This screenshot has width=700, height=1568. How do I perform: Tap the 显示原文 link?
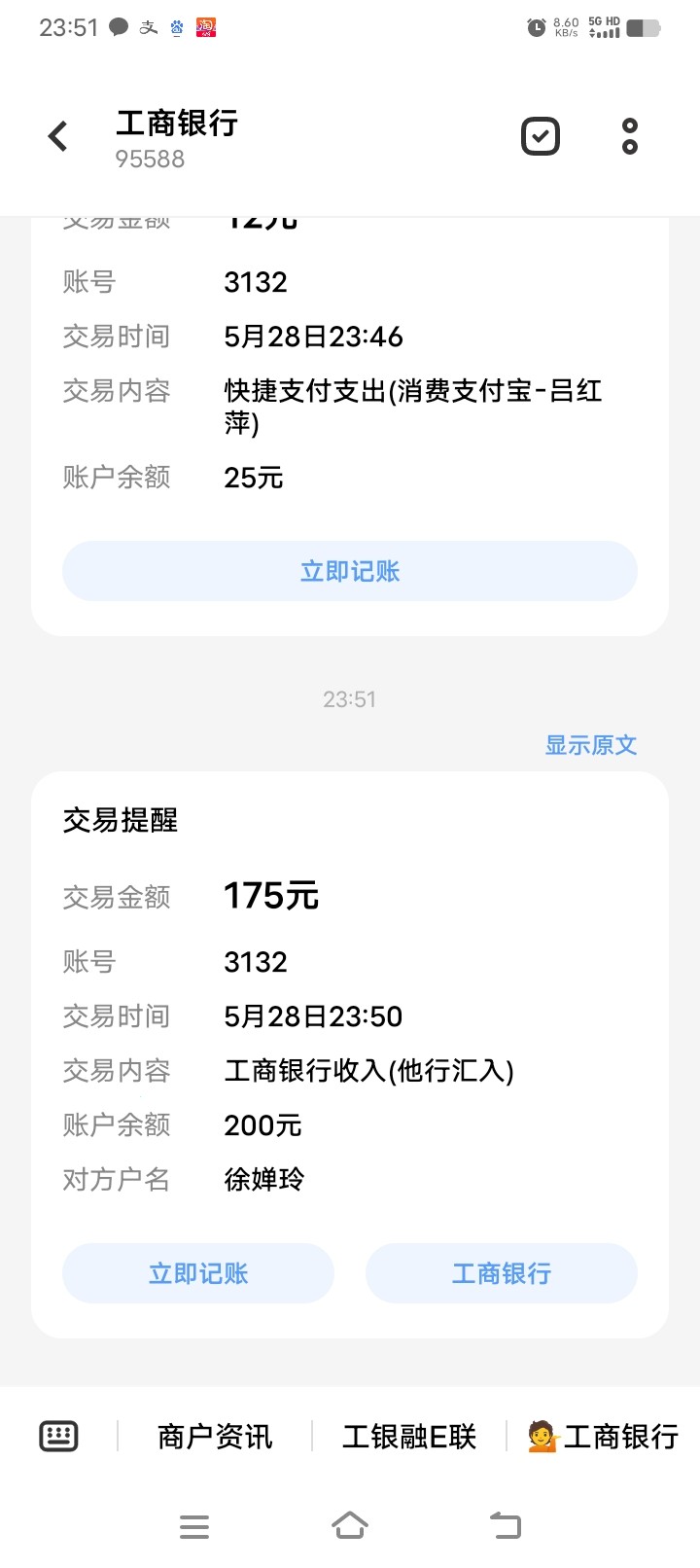tap(590, 745)
